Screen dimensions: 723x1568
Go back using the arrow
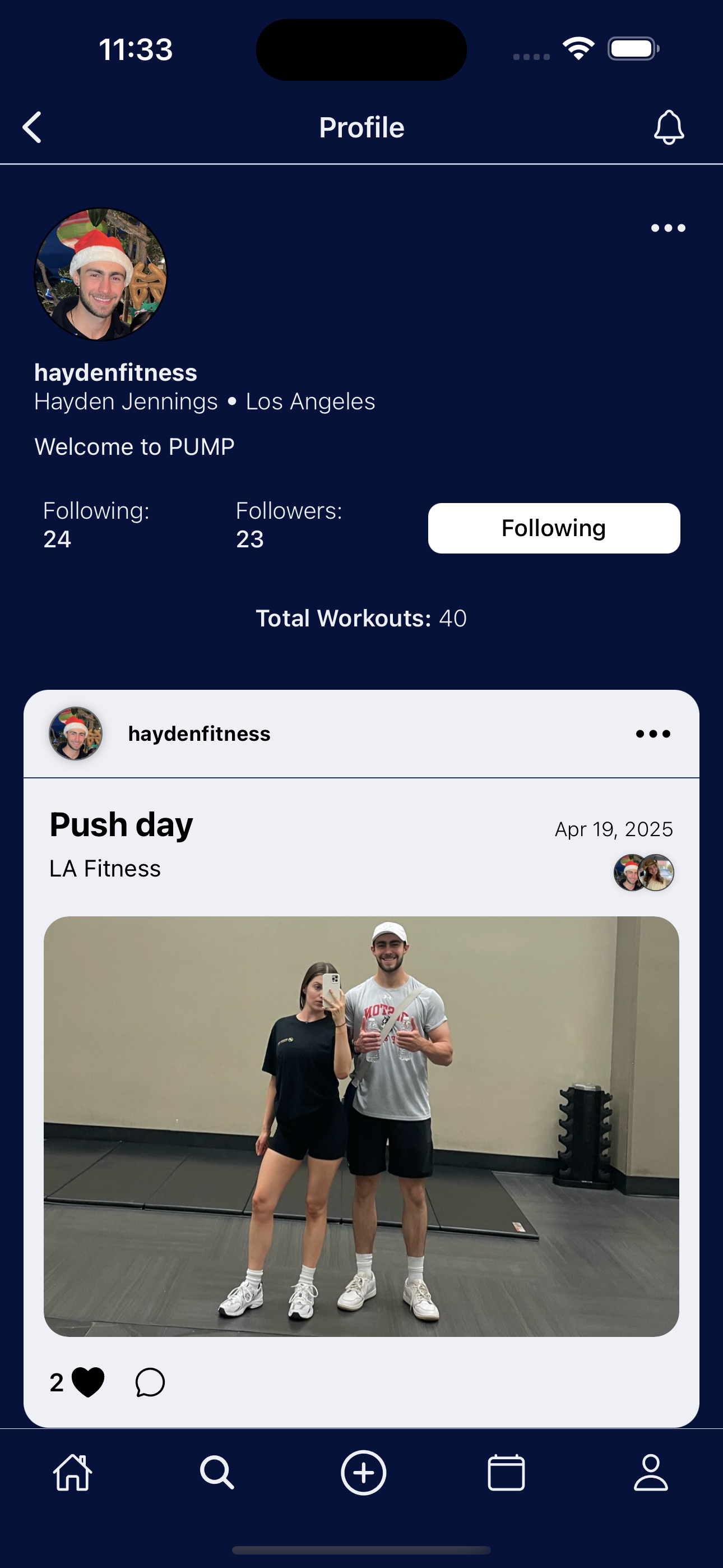tap(33, 127)
